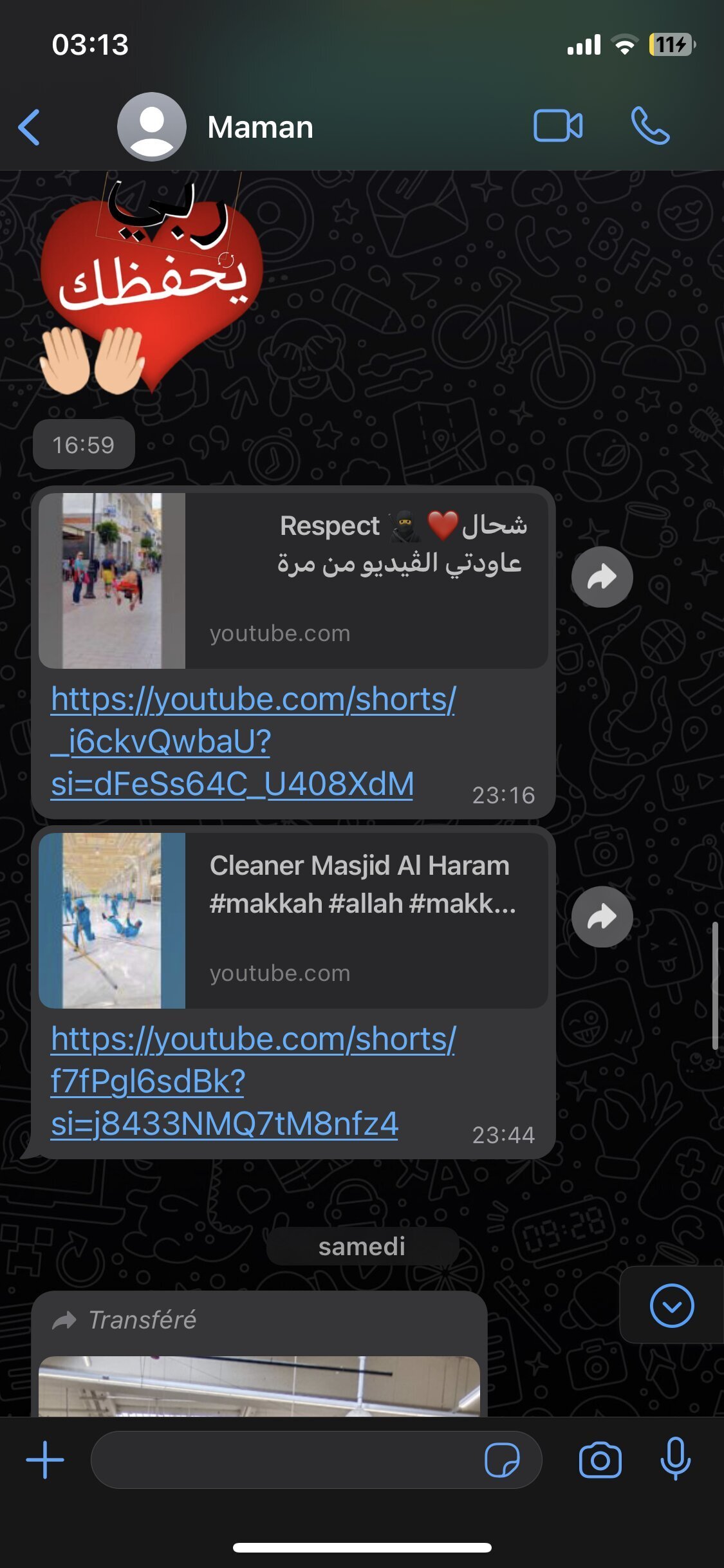Open the Respect YouTube short preview
724x1568 pixels.
pyautogui.click(x=293, y=581)
